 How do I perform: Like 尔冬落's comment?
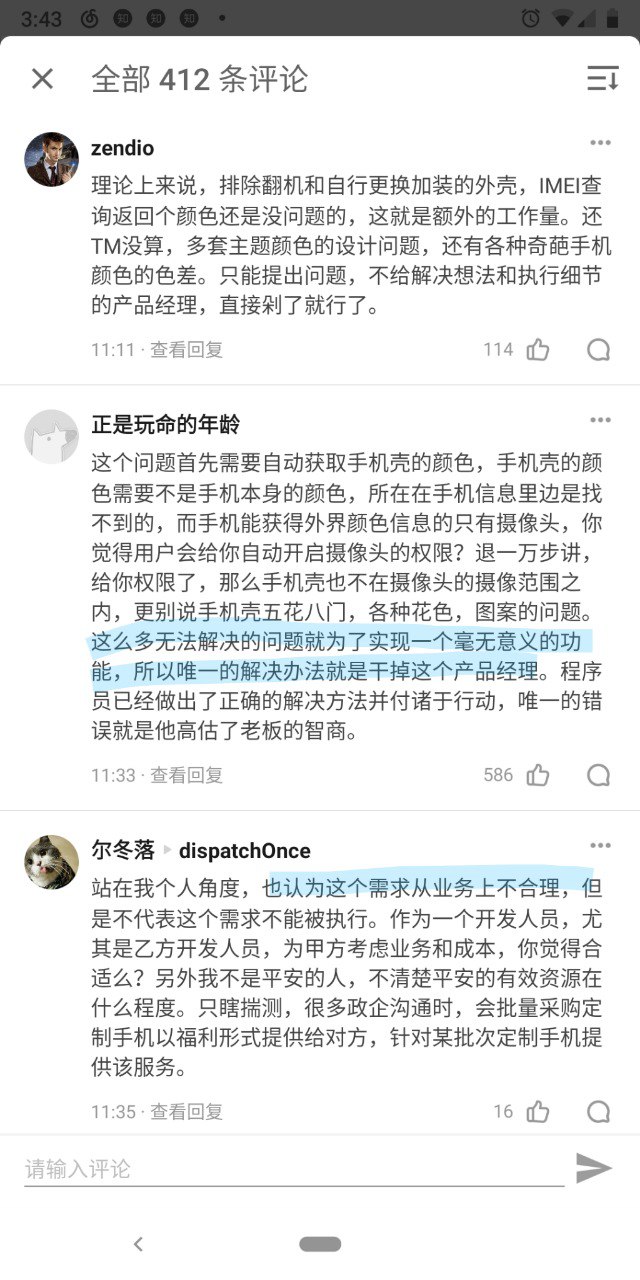(538, 1111)
